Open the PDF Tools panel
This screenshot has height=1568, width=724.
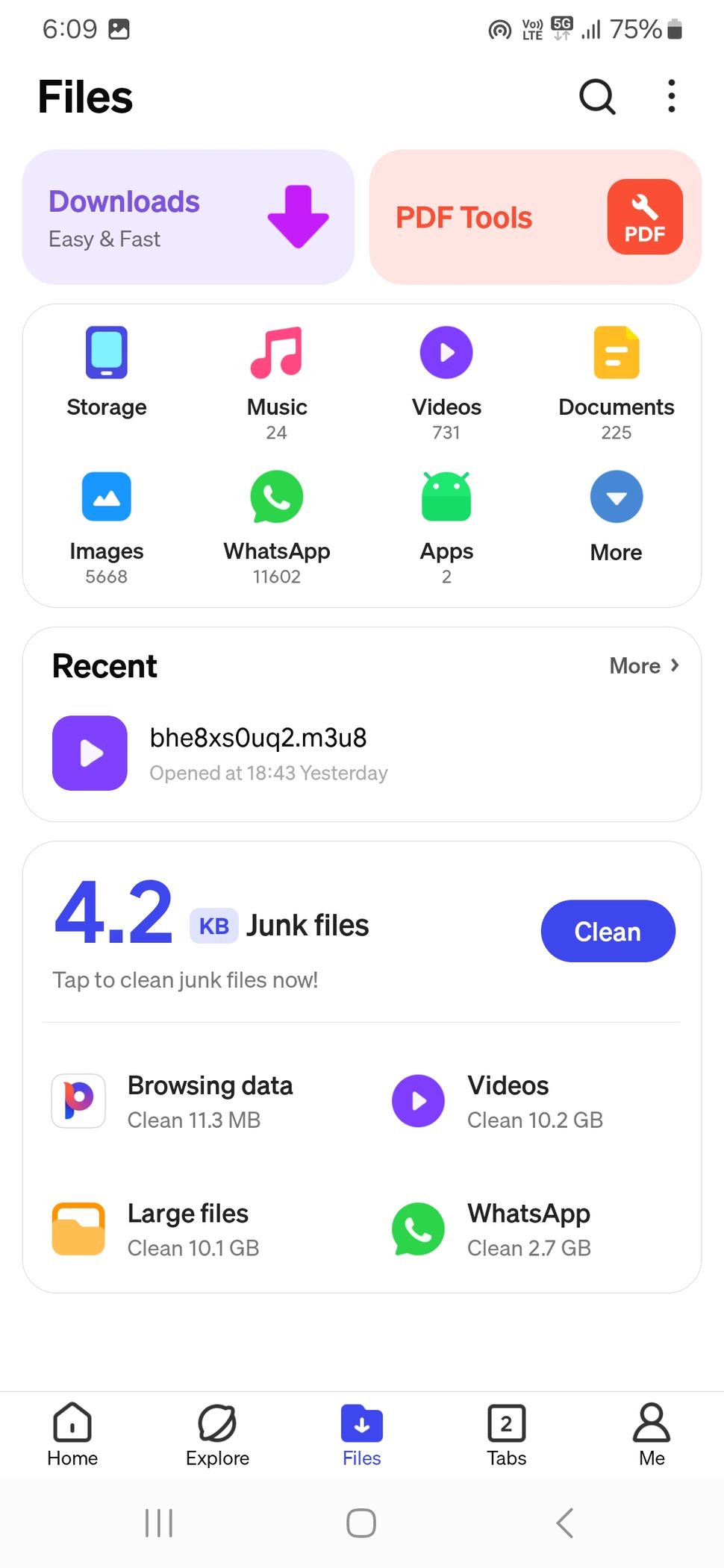pyautogui.click(x=534, y=217)
